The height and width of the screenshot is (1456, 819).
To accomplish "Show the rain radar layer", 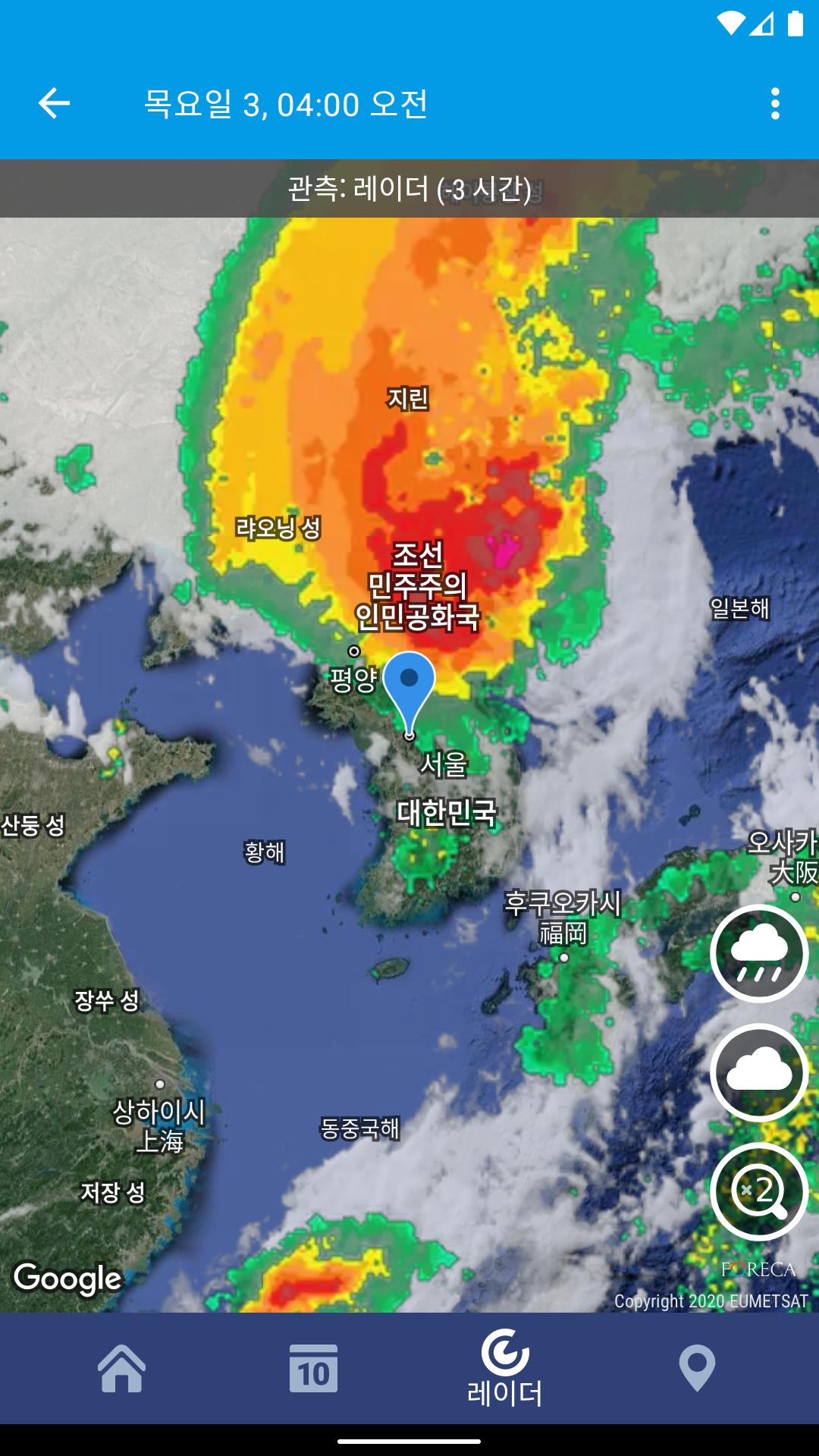I will coord(759,953).
